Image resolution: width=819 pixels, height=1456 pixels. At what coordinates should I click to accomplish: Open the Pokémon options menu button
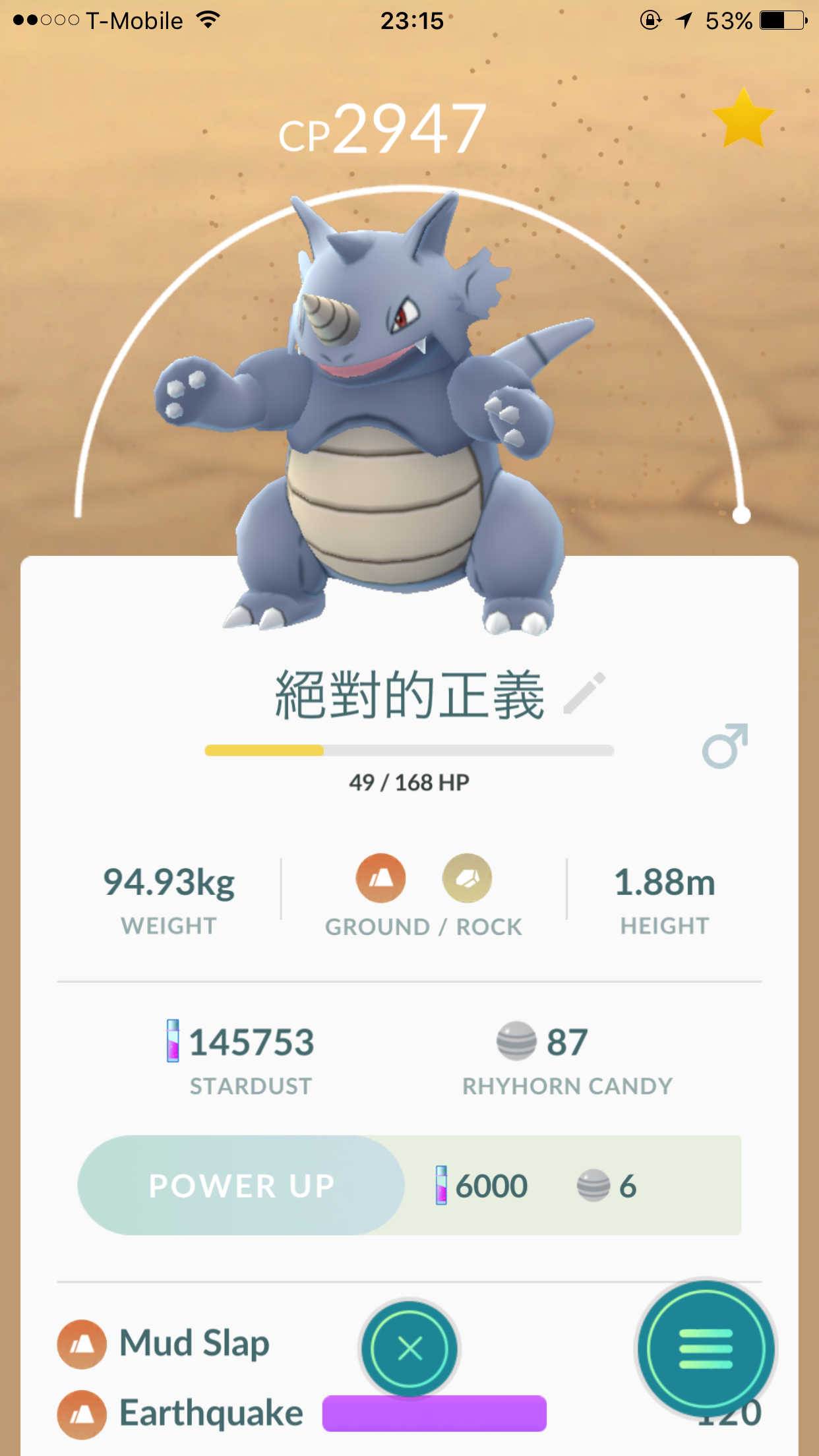(x=706, y=1349)
